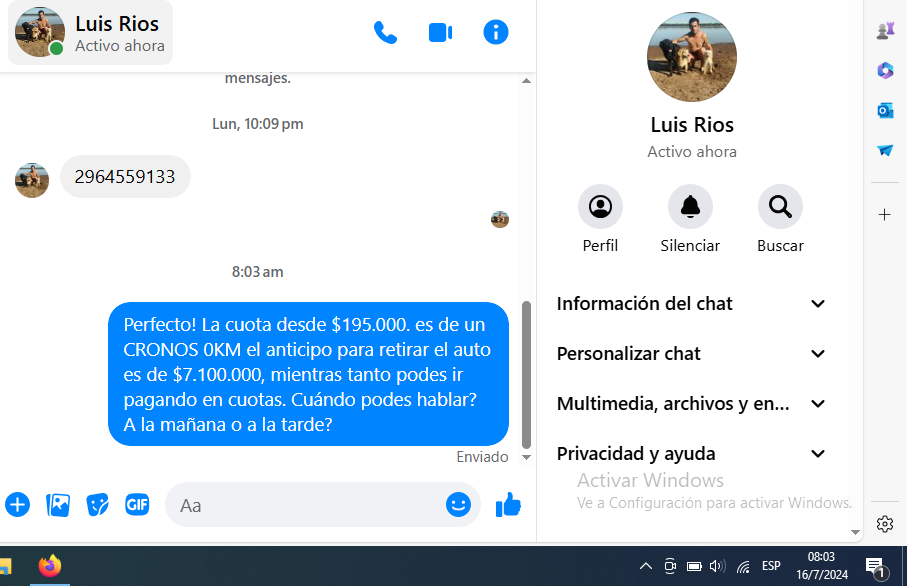This screenshot has width=907, height=586.
Task: Open the emoji picker
Action: (458, 505)
